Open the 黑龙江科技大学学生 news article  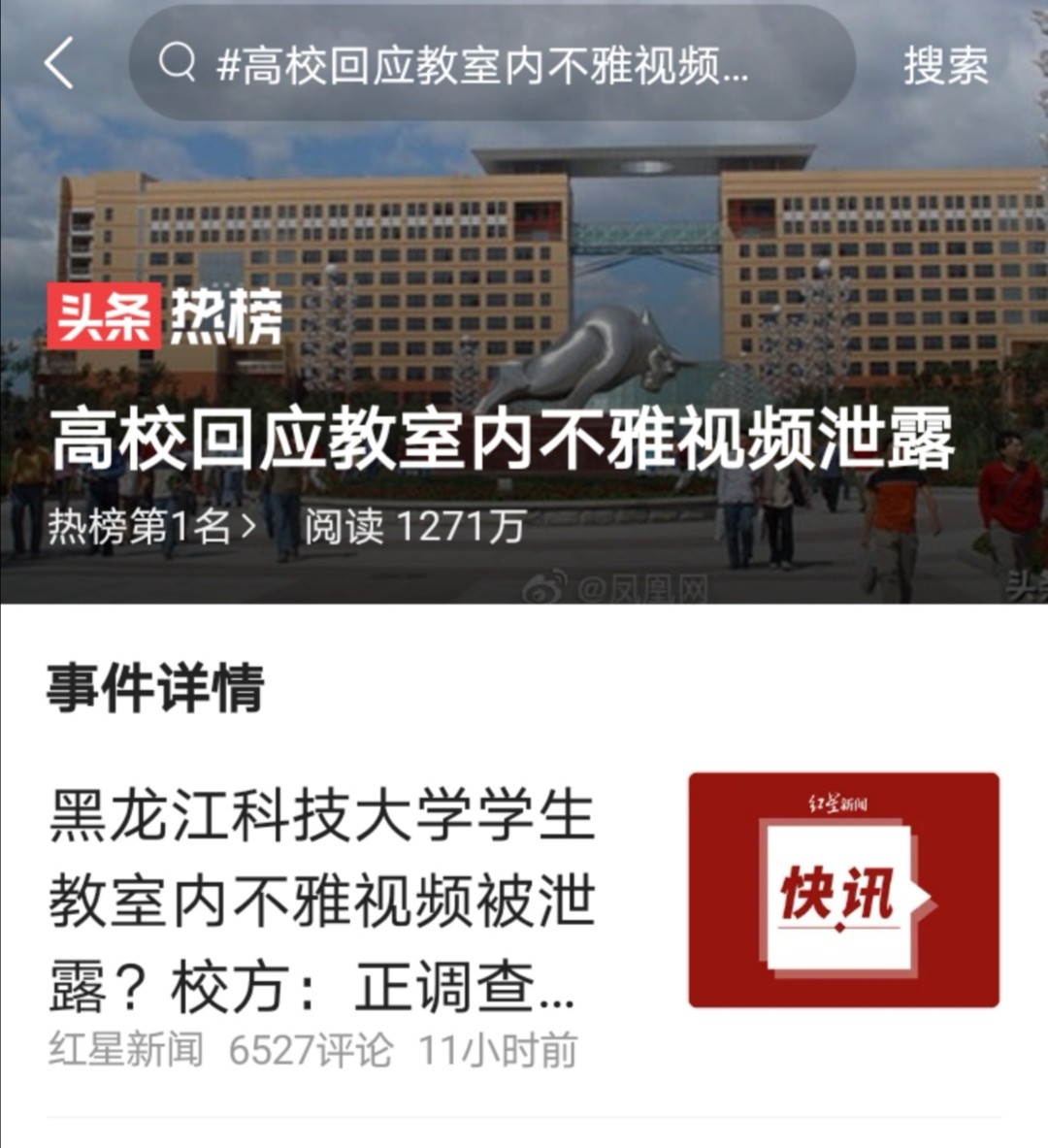click(322, 901)
